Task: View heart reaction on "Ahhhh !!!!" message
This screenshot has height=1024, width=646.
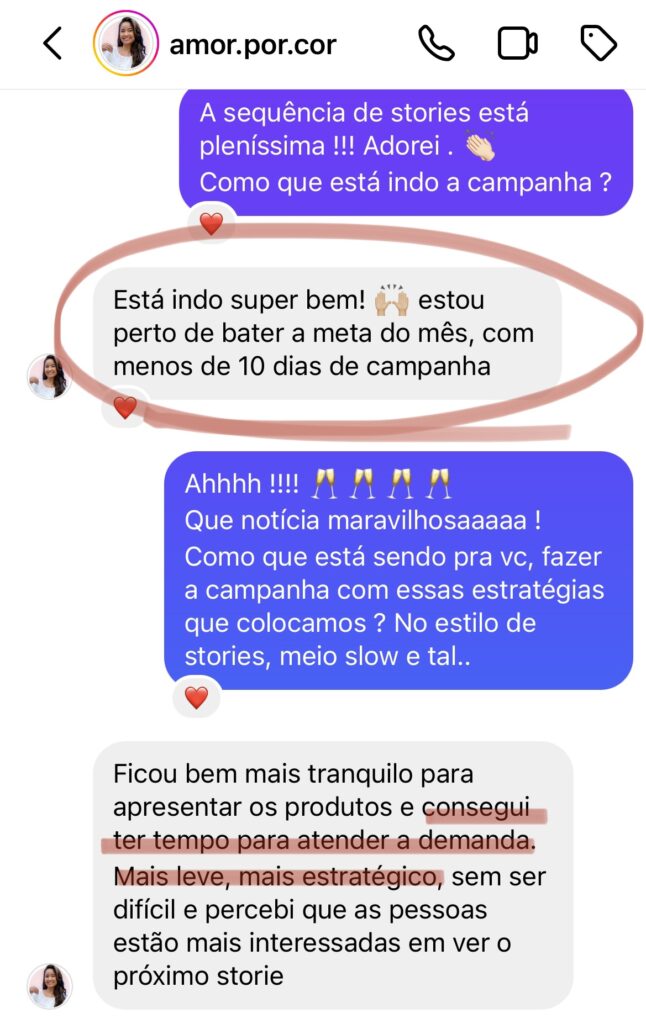Action: [196, 697]
